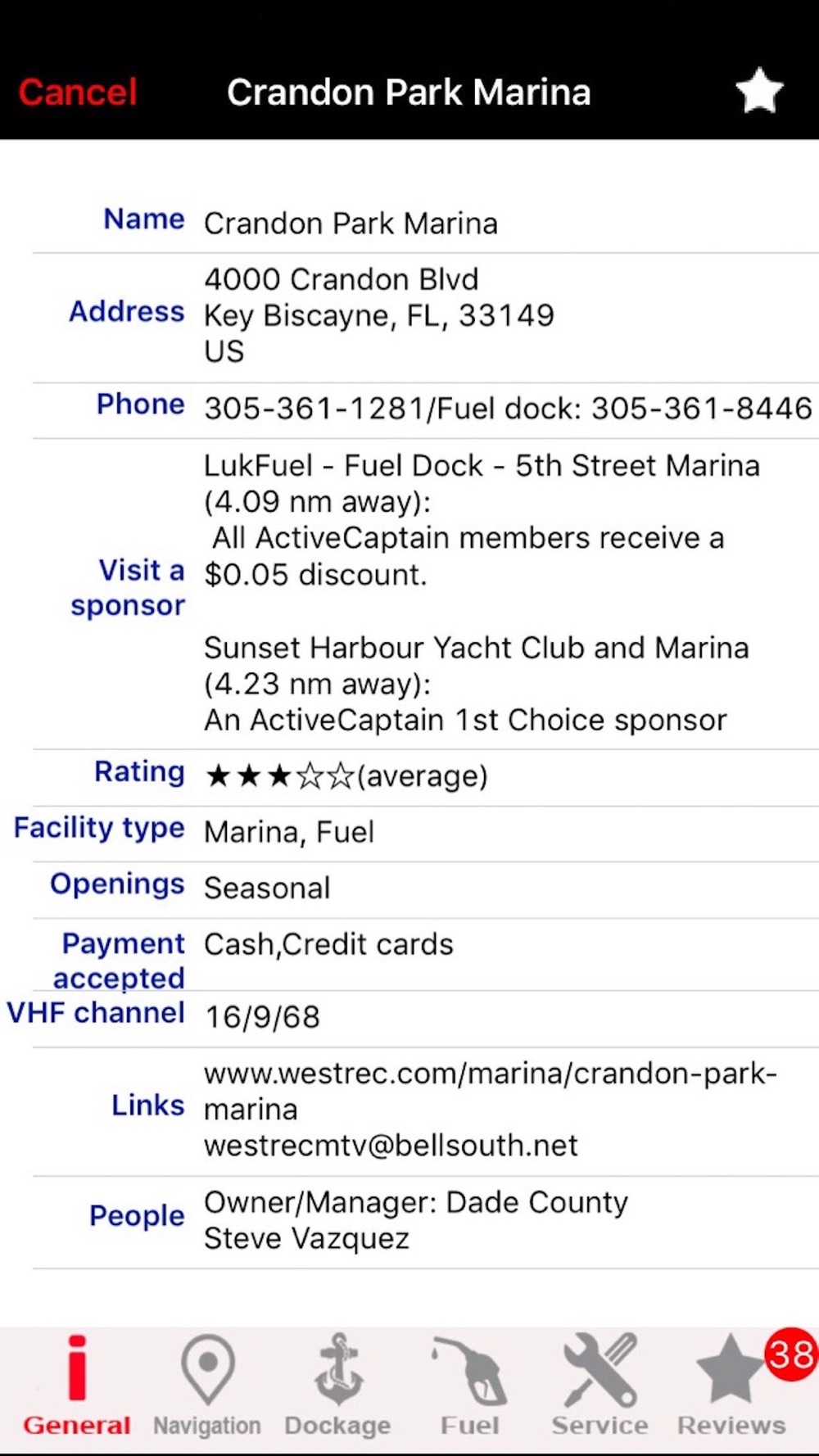The image size is (819, 1456).
Task: Switch to the Navigation tab
Action: coord(207,1386)
